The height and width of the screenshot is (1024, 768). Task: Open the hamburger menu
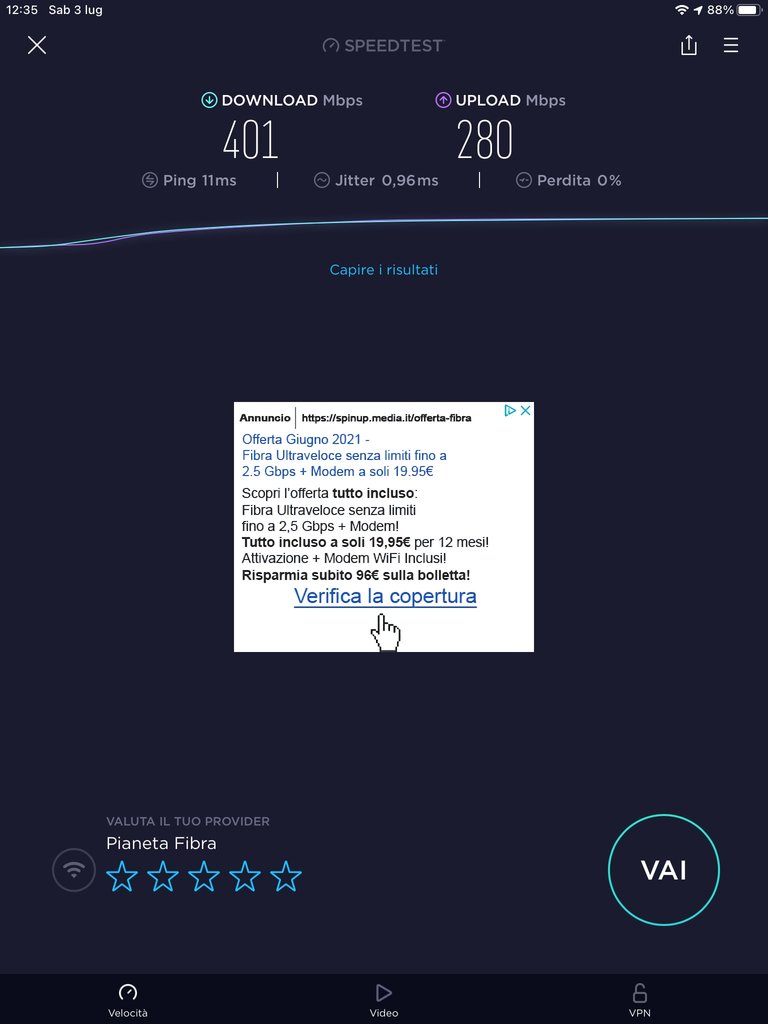click(x=731, y=45)
